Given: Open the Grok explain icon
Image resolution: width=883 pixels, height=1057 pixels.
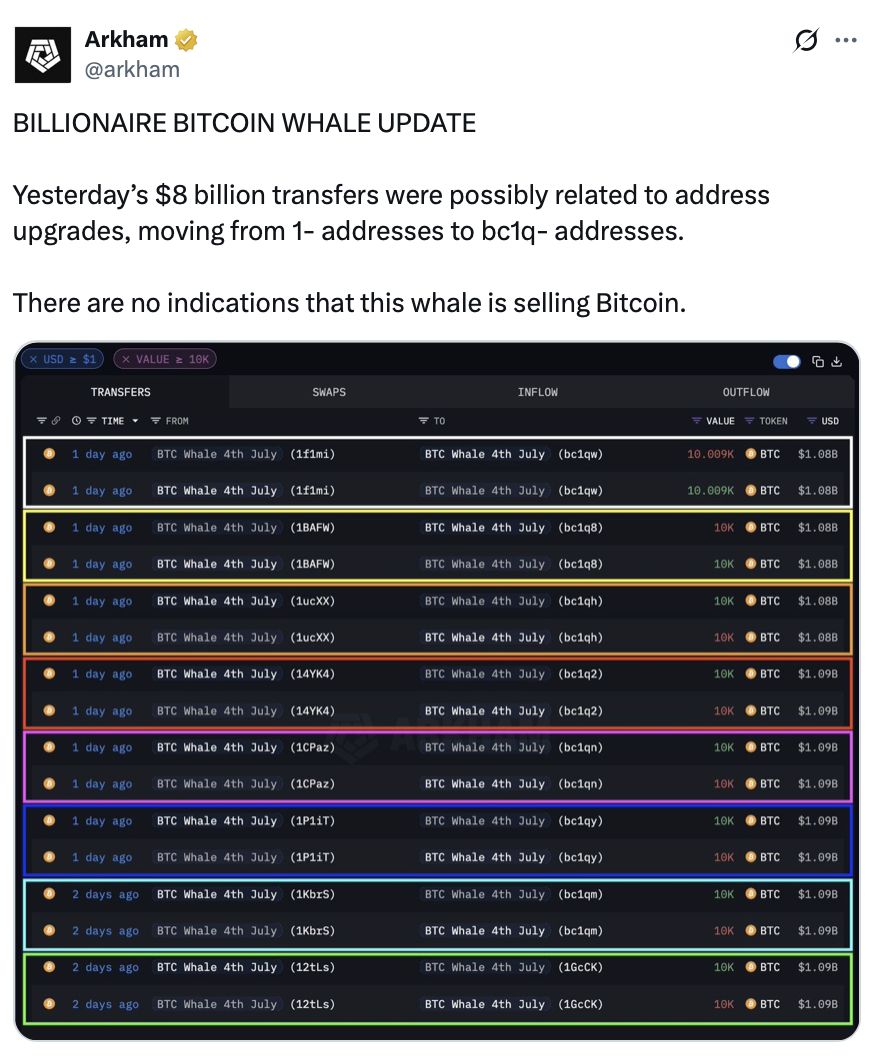Looking at the screenshot, I should (806, 41).
